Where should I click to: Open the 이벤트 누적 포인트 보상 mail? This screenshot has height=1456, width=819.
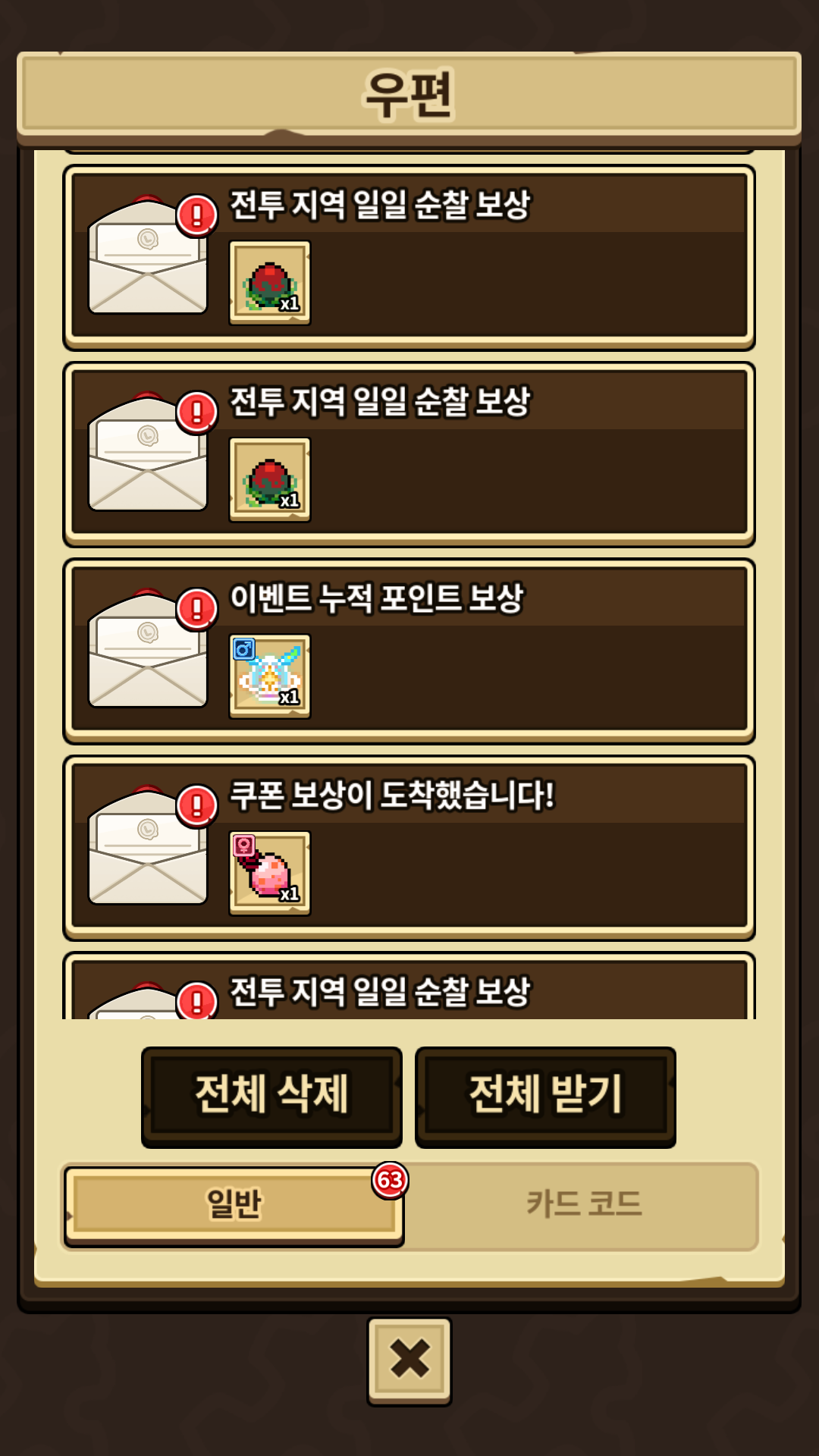(409, 651)
